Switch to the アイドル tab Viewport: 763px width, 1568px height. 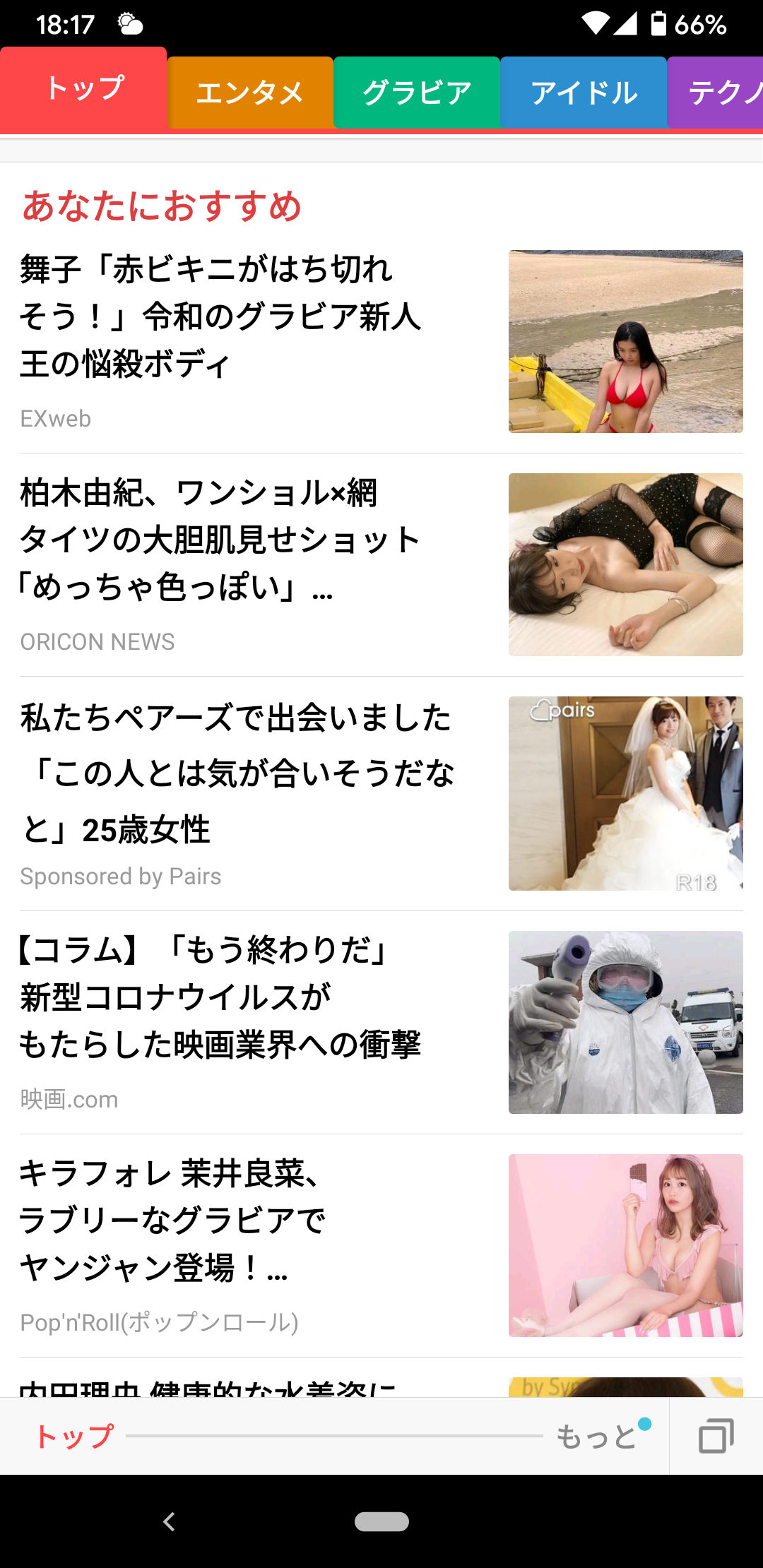584,93
